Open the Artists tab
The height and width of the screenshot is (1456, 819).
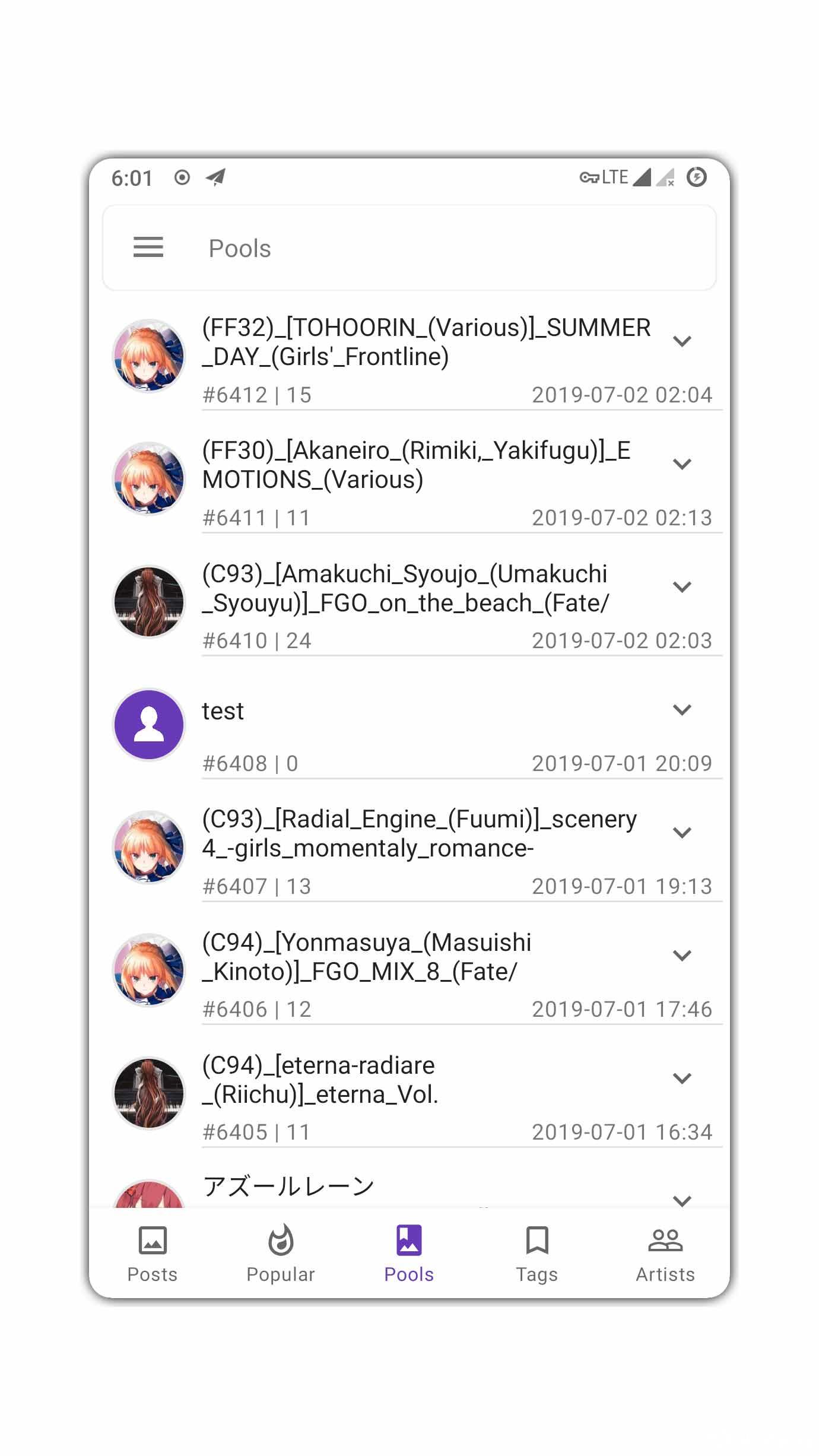pyautogui.click(x=665, y=1254)
